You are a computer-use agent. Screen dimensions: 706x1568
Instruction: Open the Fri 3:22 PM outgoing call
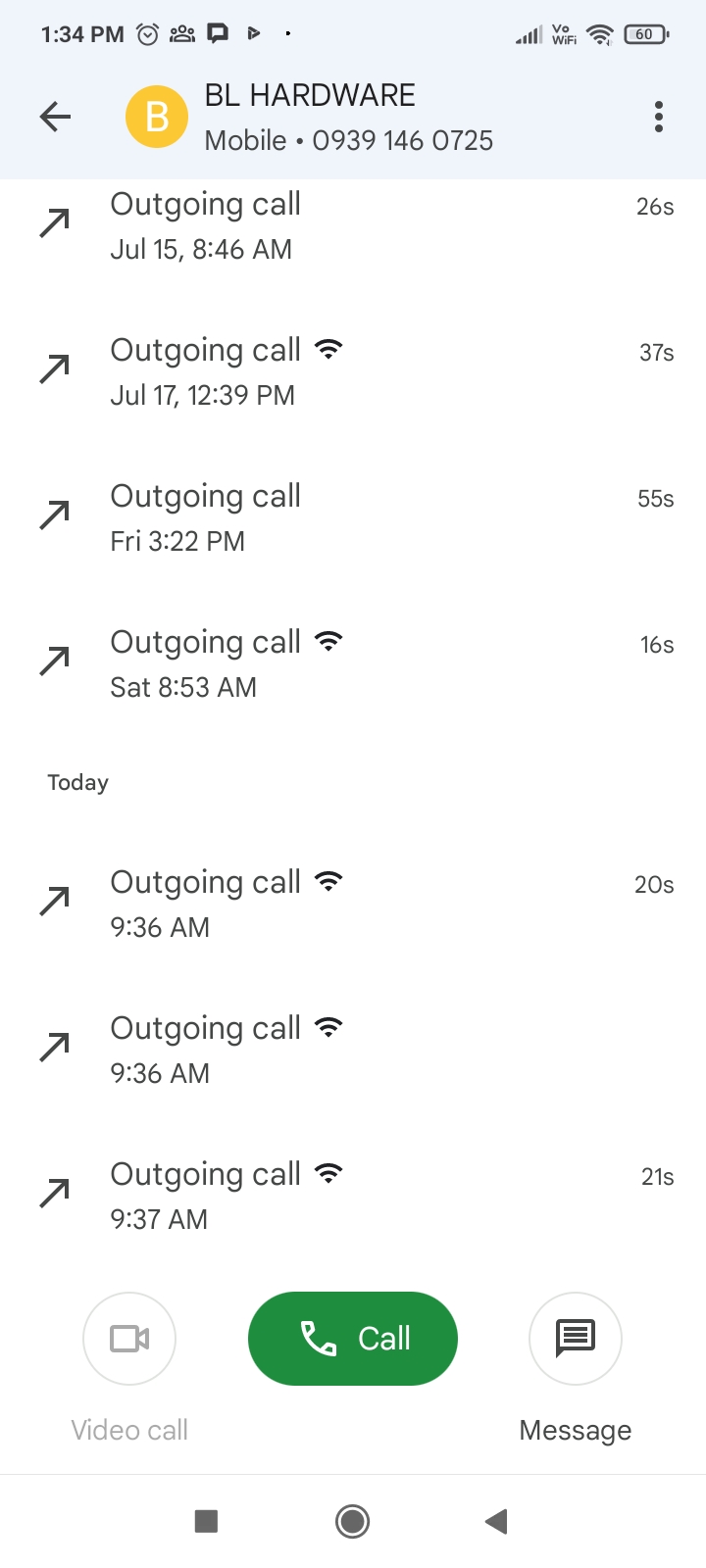tap(353, 517)
